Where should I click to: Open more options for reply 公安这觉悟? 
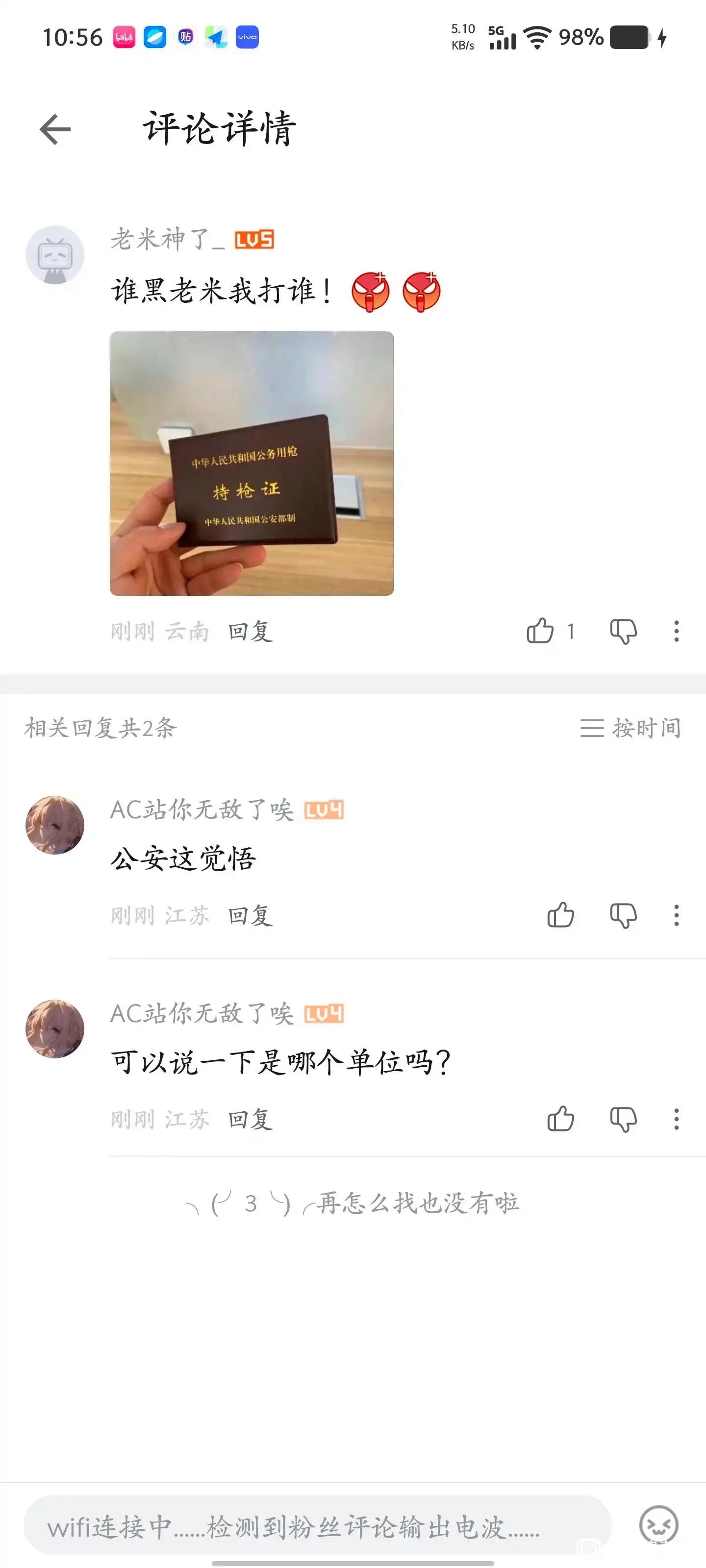click(x=676, y=915)
